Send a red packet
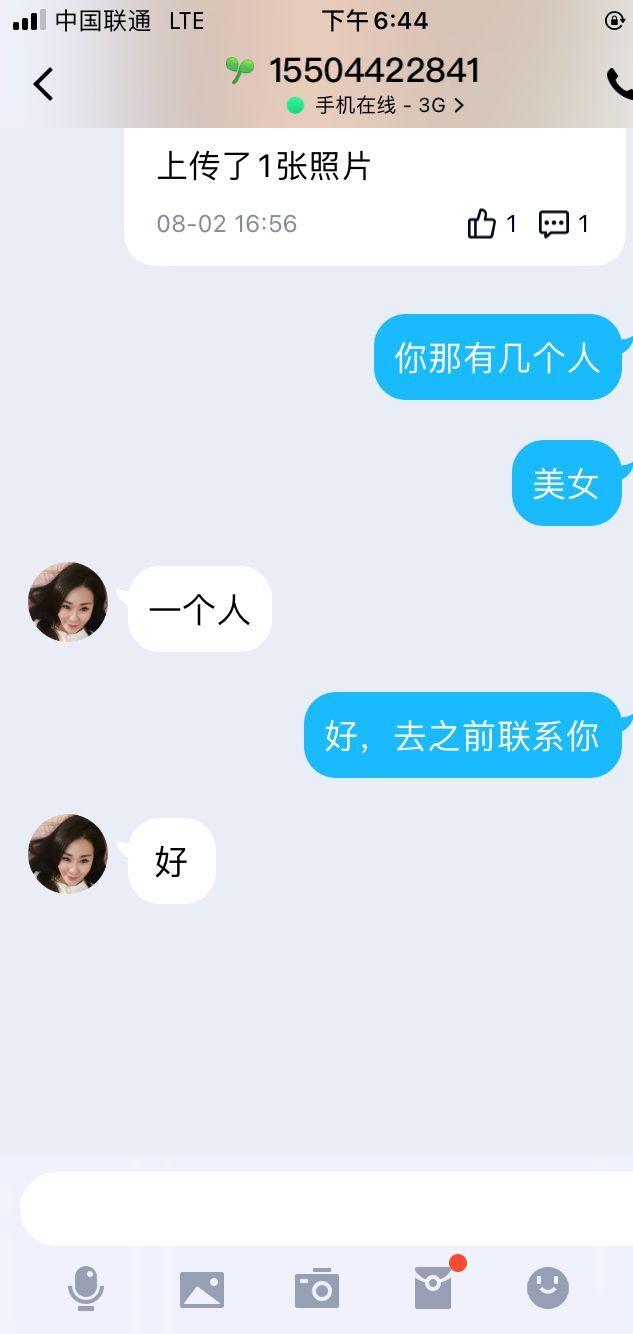This screenshot has width=633, height=1334. 433,1289
